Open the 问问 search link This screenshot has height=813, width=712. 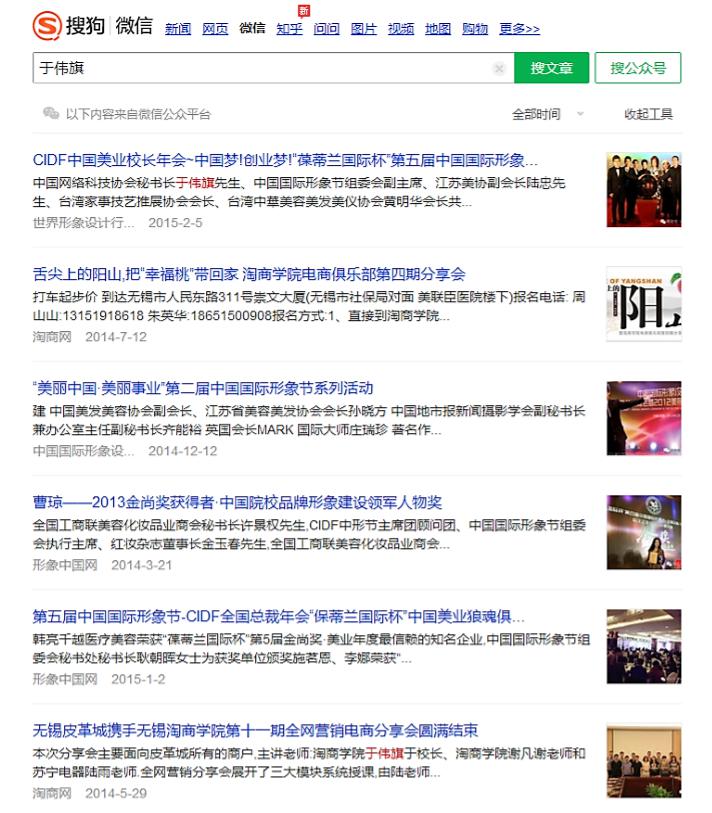point(327,29)
